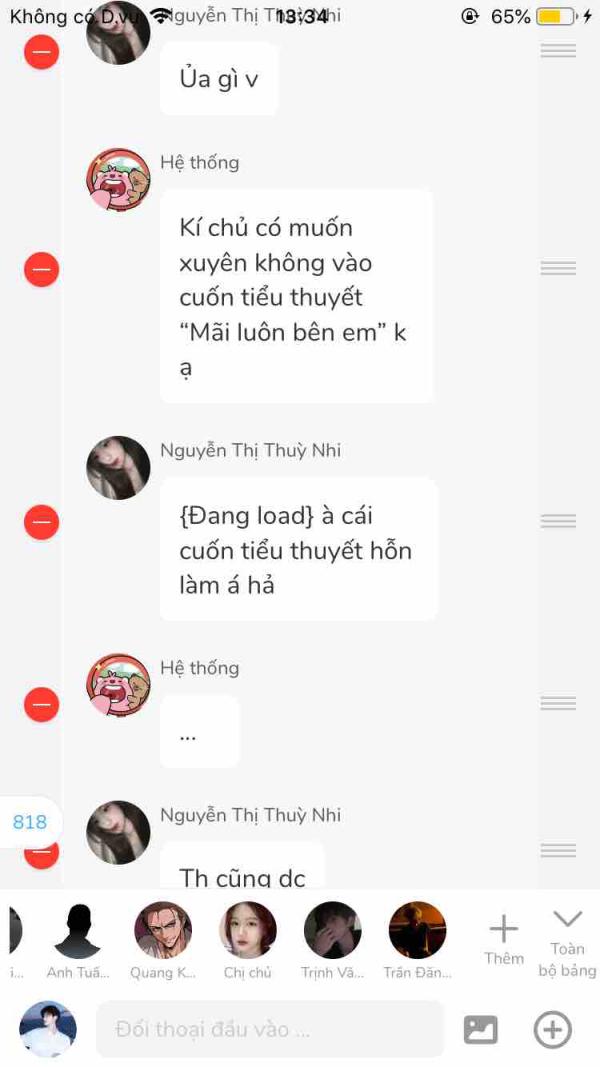Insert an image into the chat
The image size is (600, 1067).
pos(481,1029)
